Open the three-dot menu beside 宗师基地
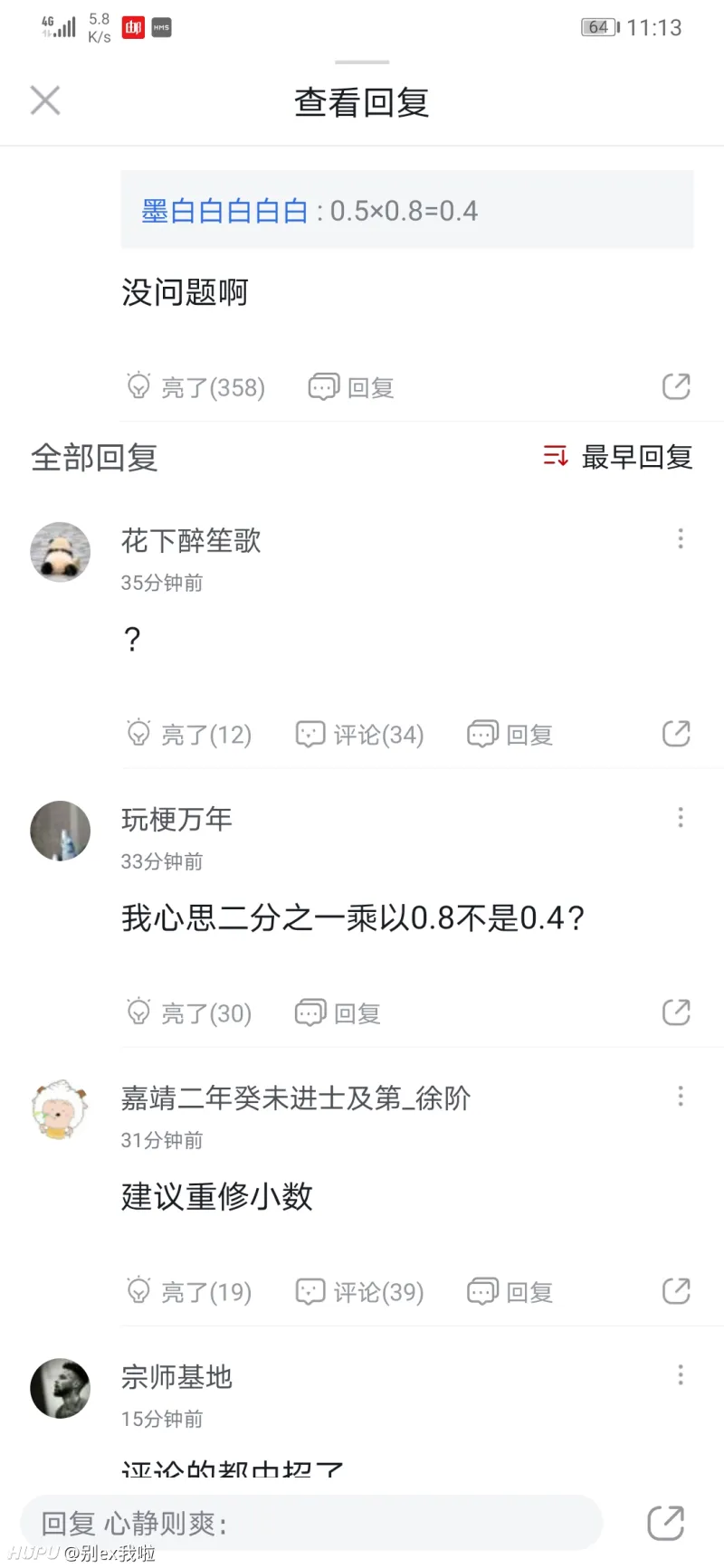 (680, 1375)
